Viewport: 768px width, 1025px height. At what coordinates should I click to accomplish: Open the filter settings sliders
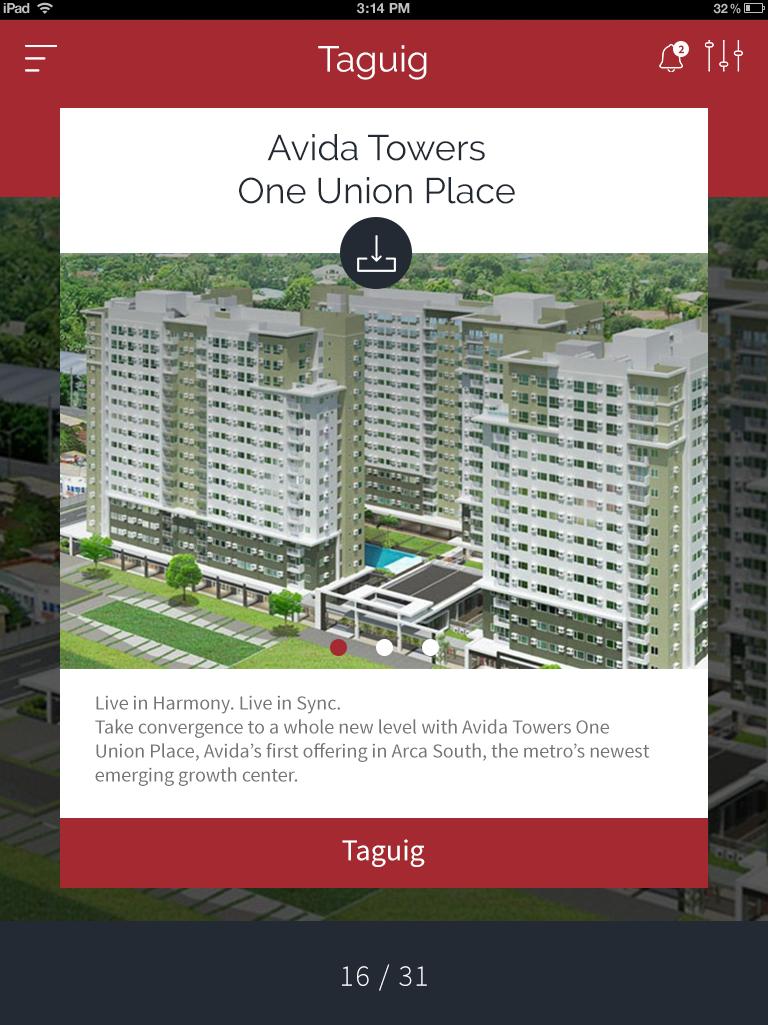click(x=724, y=57)
